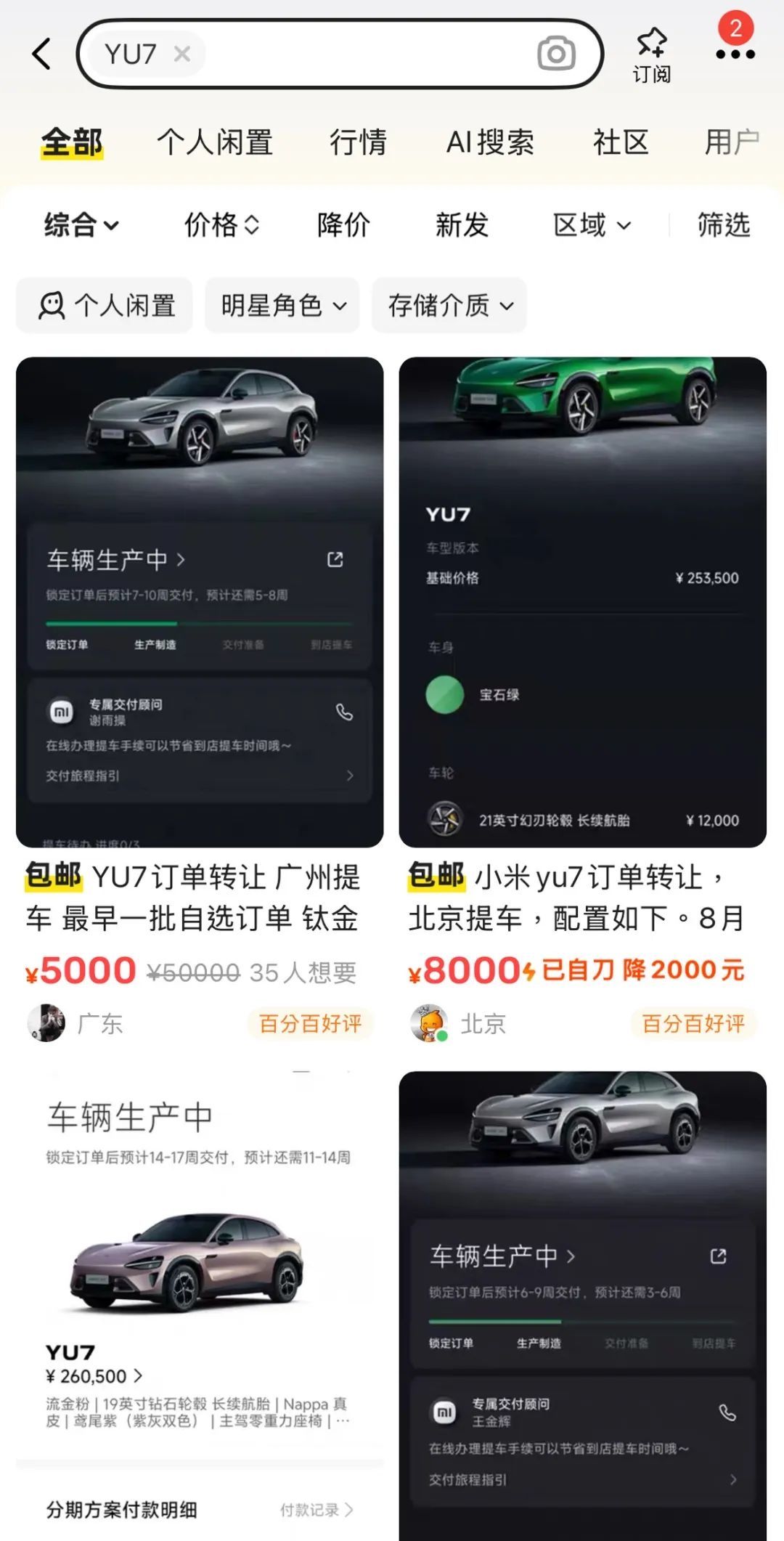Switch to the 行情 tab
Image resolution: width=784 pixels, height=1541 pixels.
pyautogui.click(x=358, y=142)
